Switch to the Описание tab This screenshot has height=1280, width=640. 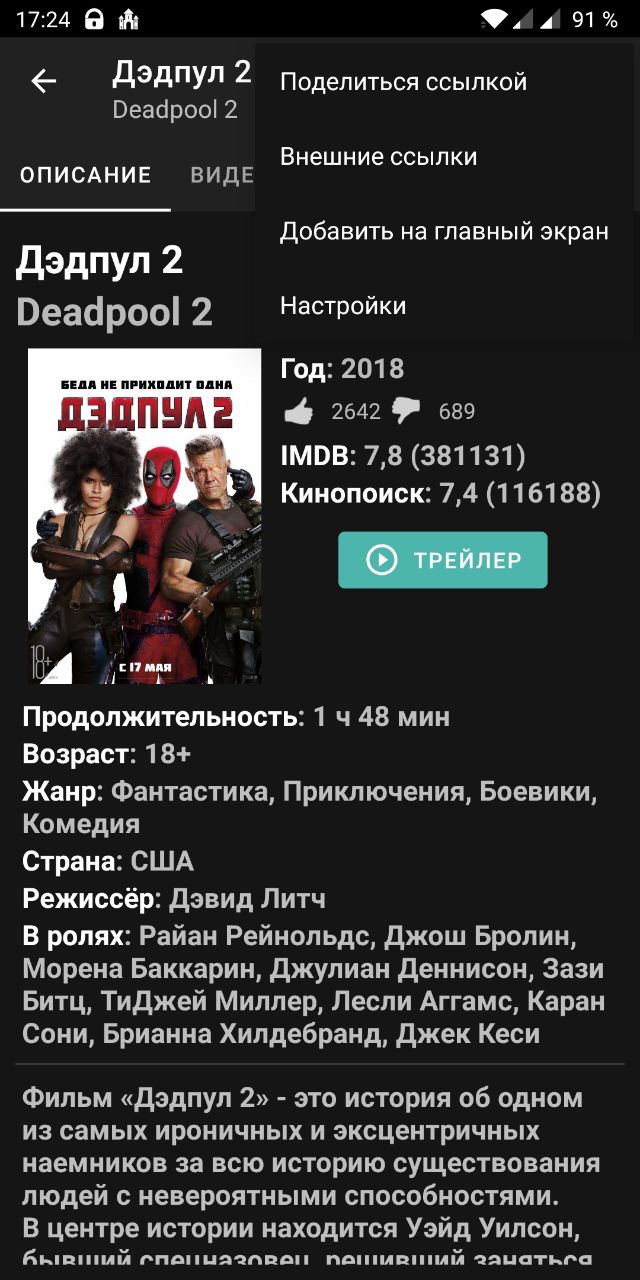86,176
